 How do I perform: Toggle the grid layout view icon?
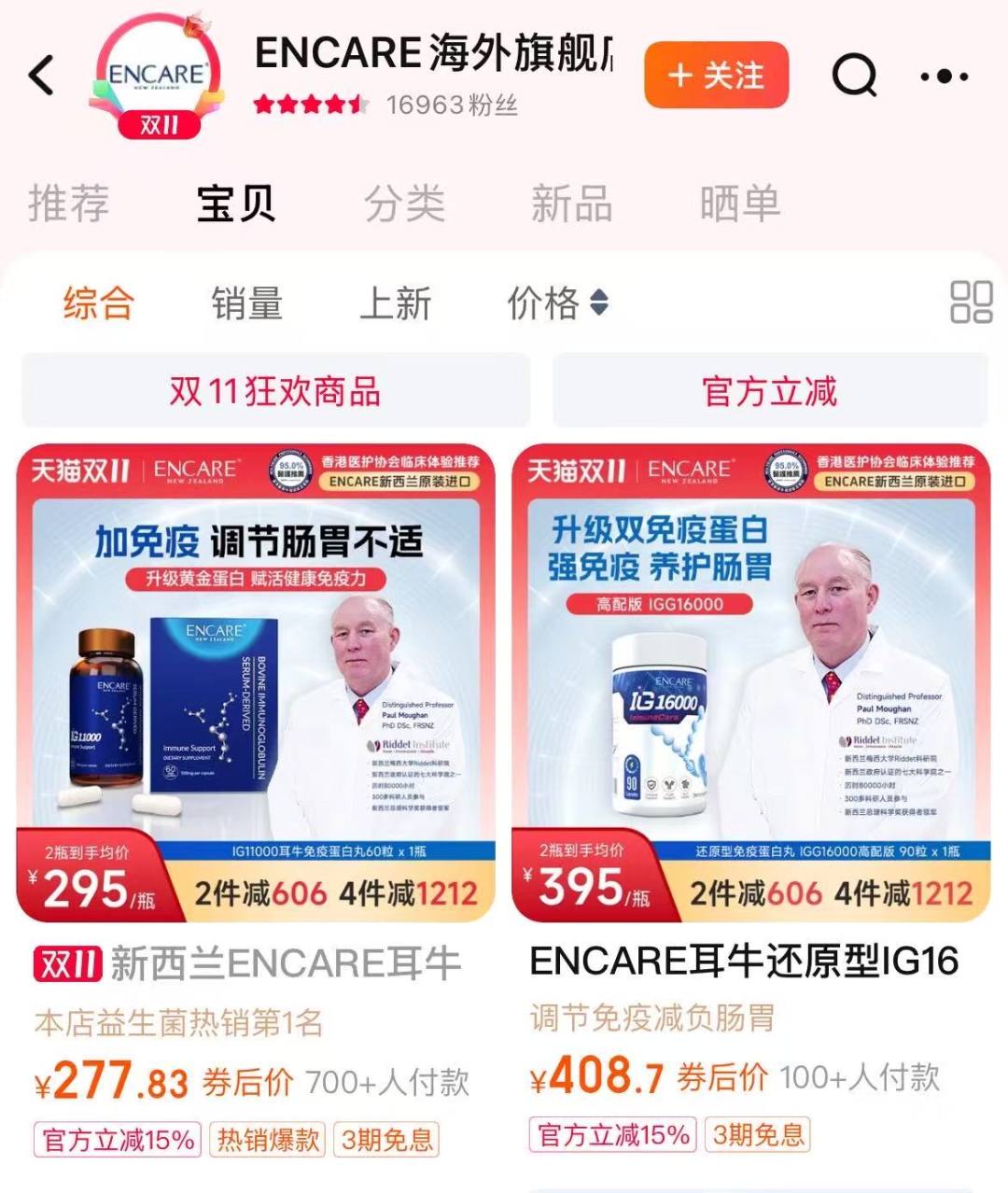(x=971, y=302)
